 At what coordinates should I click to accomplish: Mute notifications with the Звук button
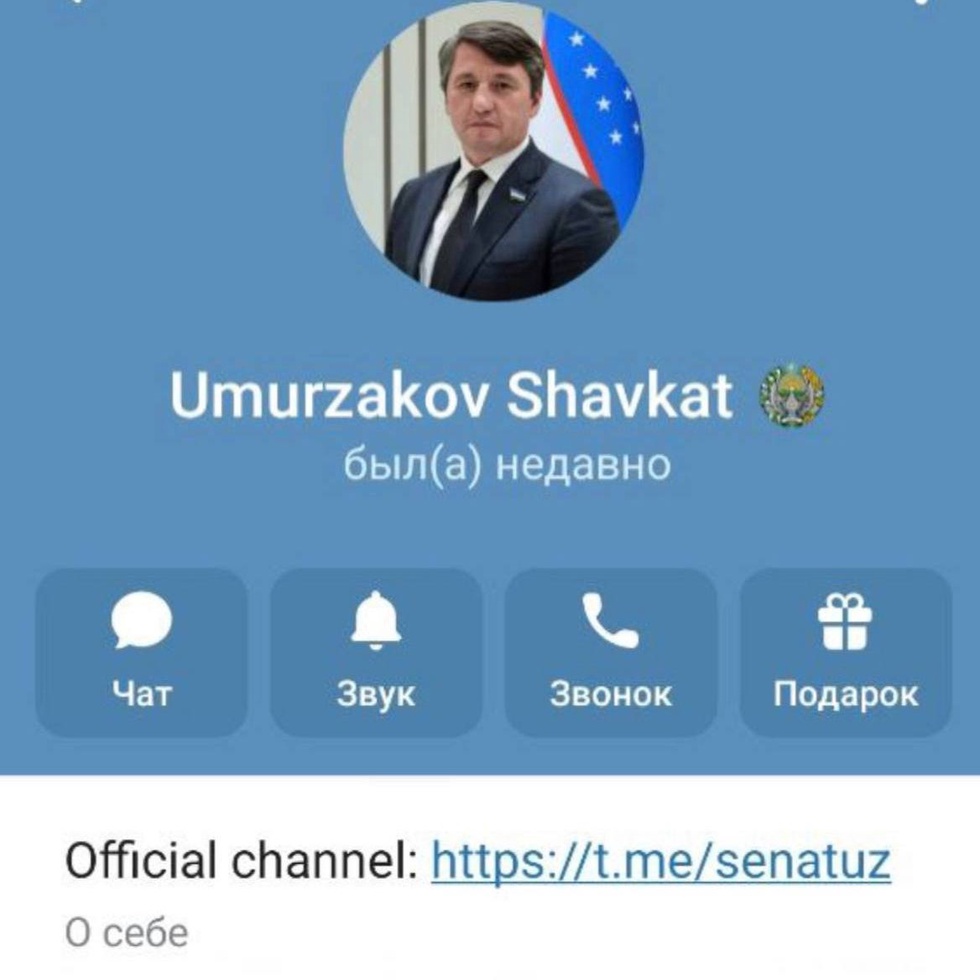coord(376,652)
